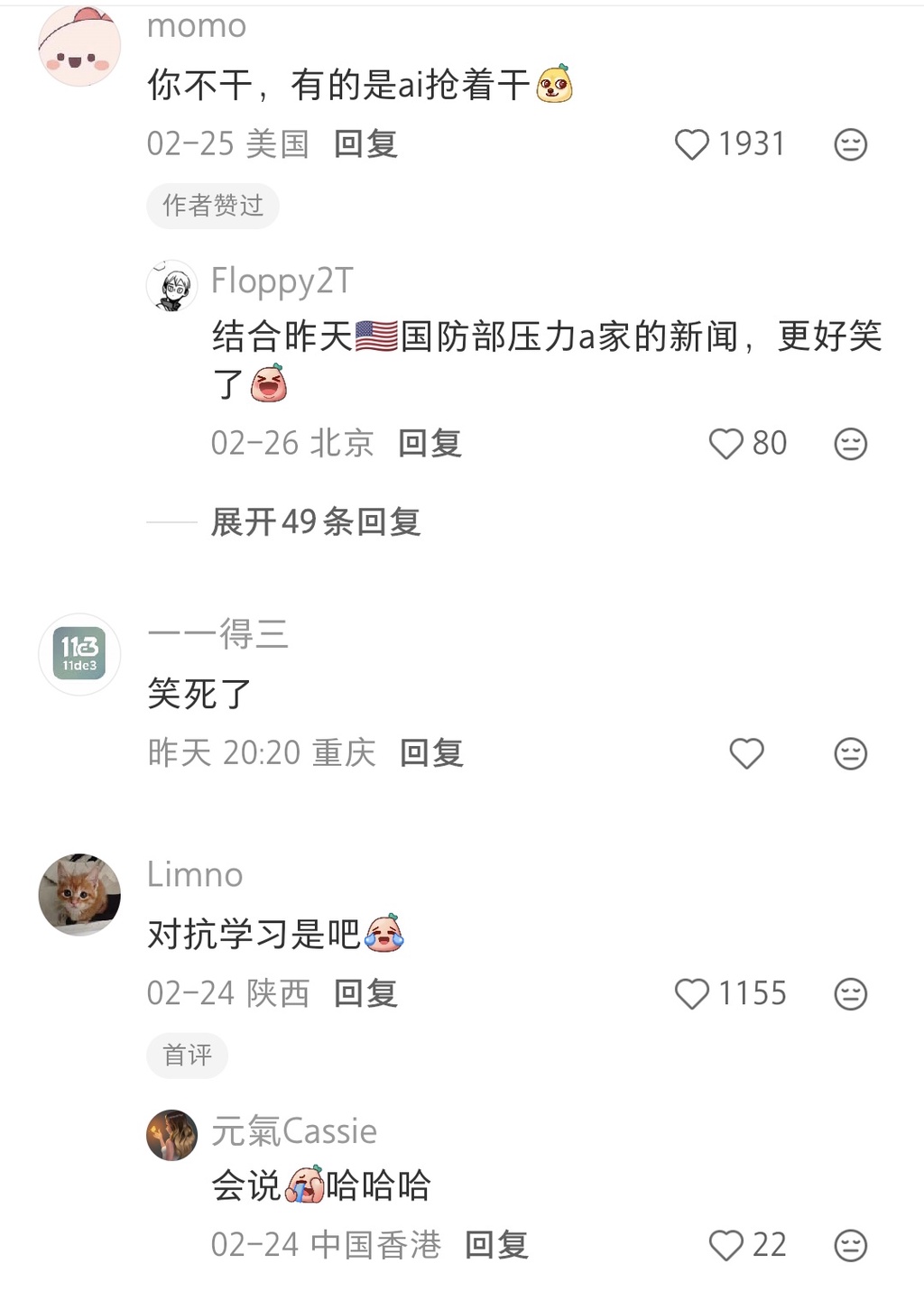This screenshot has height=1291, width=924.
Task: Like 元氣Cassie's reply
Action: click(725, 1246)
